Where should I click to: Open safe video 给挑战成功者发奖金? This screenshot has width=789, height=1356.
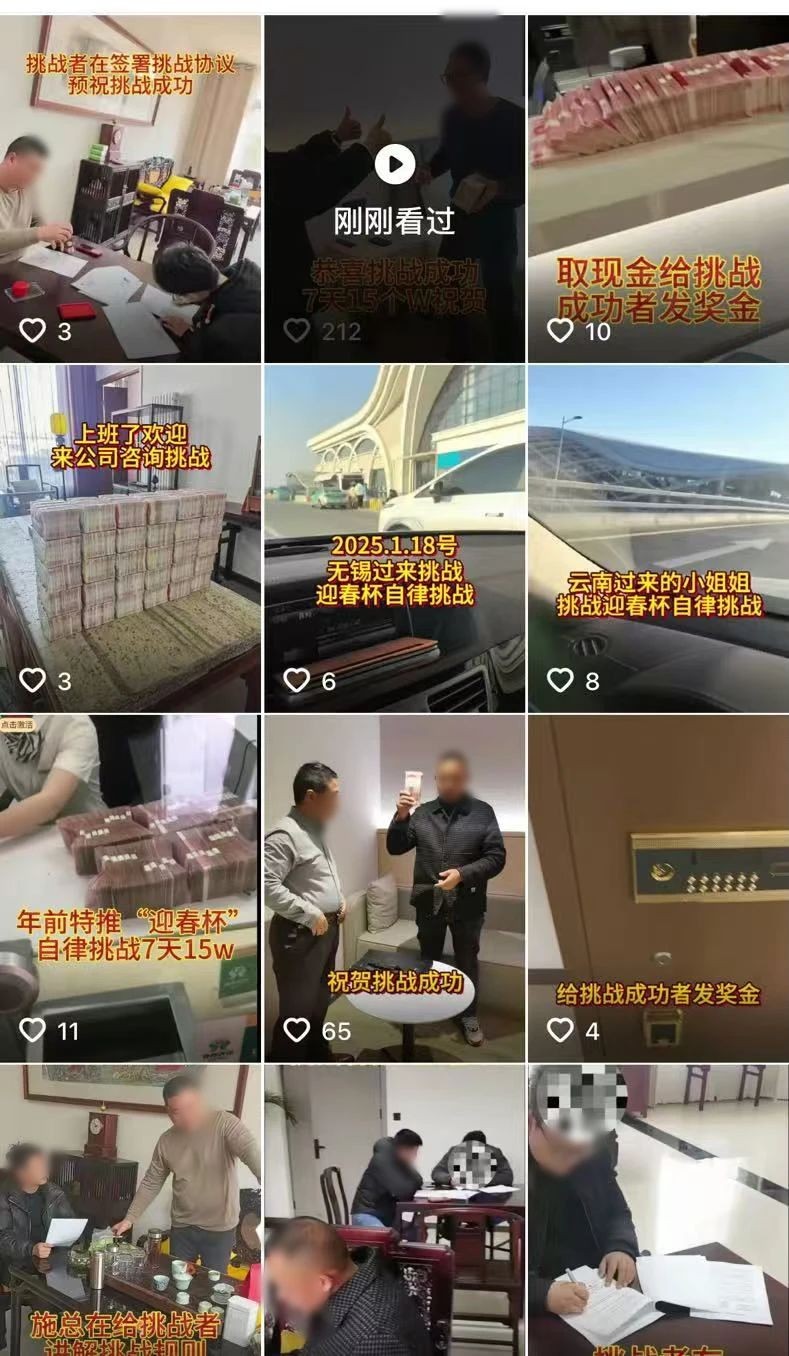coord(658,888)
